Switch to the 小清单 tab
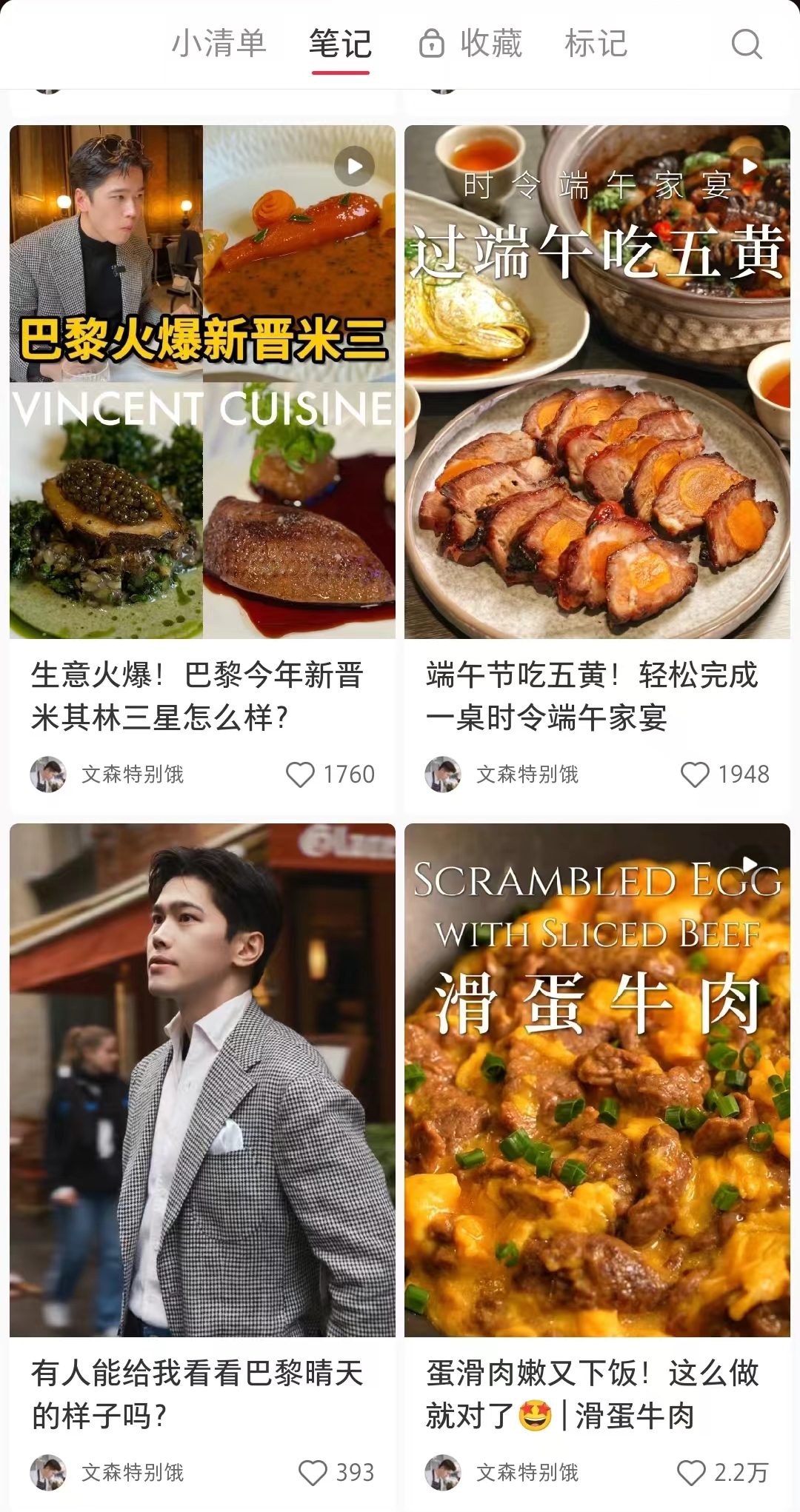This screenshot has width=800, height=1512. point(219,44)
